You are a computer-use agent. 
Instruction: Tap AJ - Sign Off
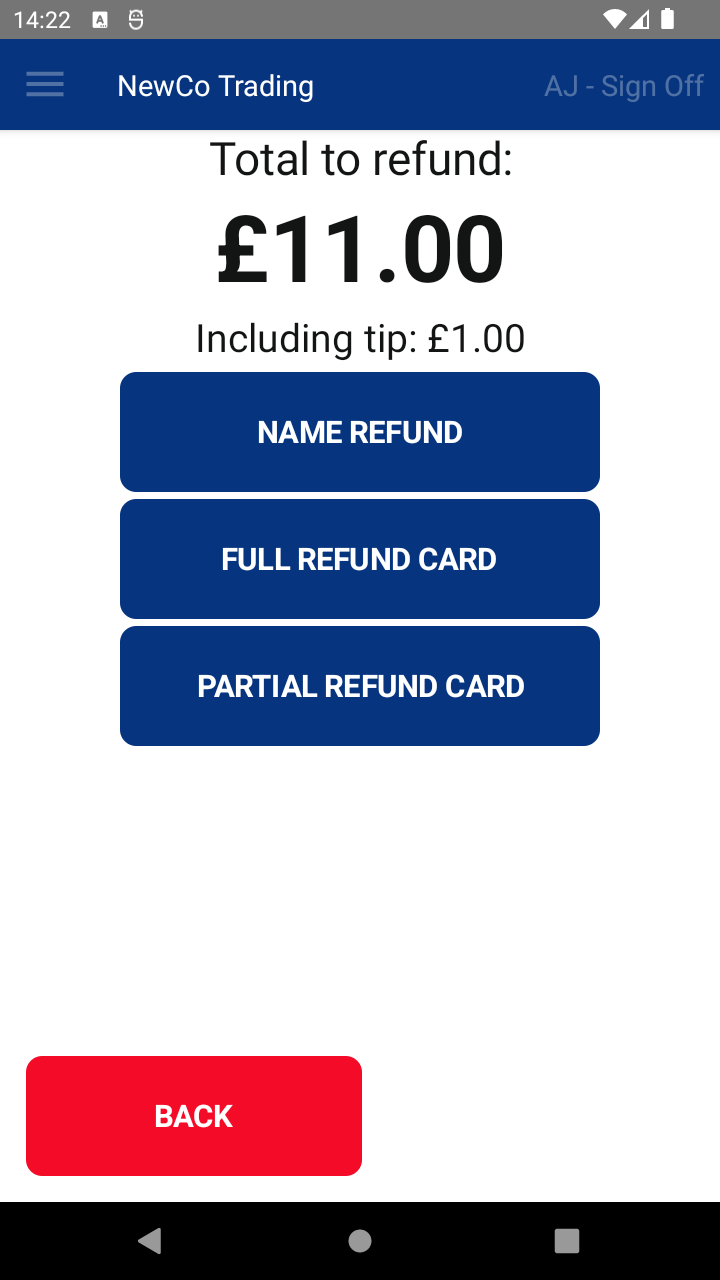[623, 86]
